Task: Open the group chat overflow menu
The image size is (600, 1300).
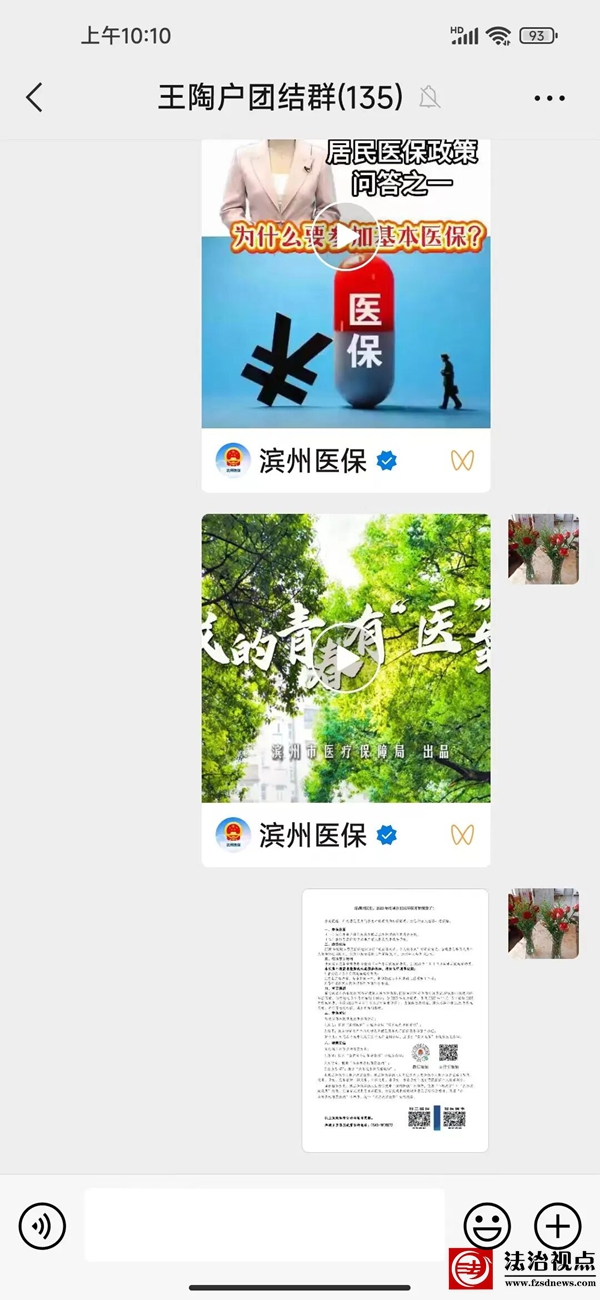Action: [549, 98]
